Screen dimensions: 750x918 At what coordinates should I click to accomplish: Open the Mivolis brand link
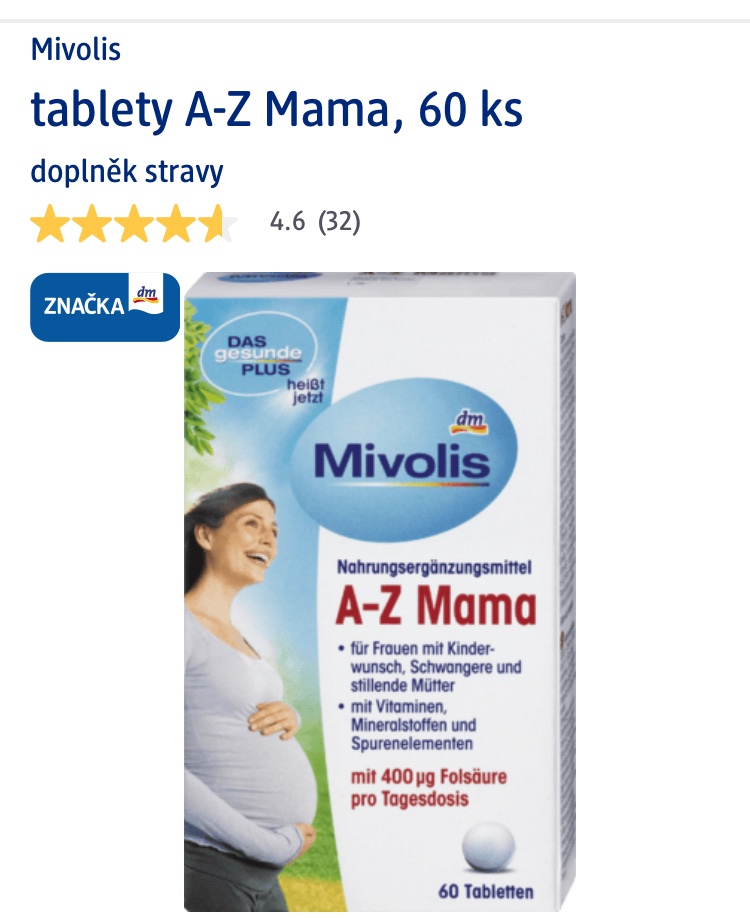[x=76, y=49]
